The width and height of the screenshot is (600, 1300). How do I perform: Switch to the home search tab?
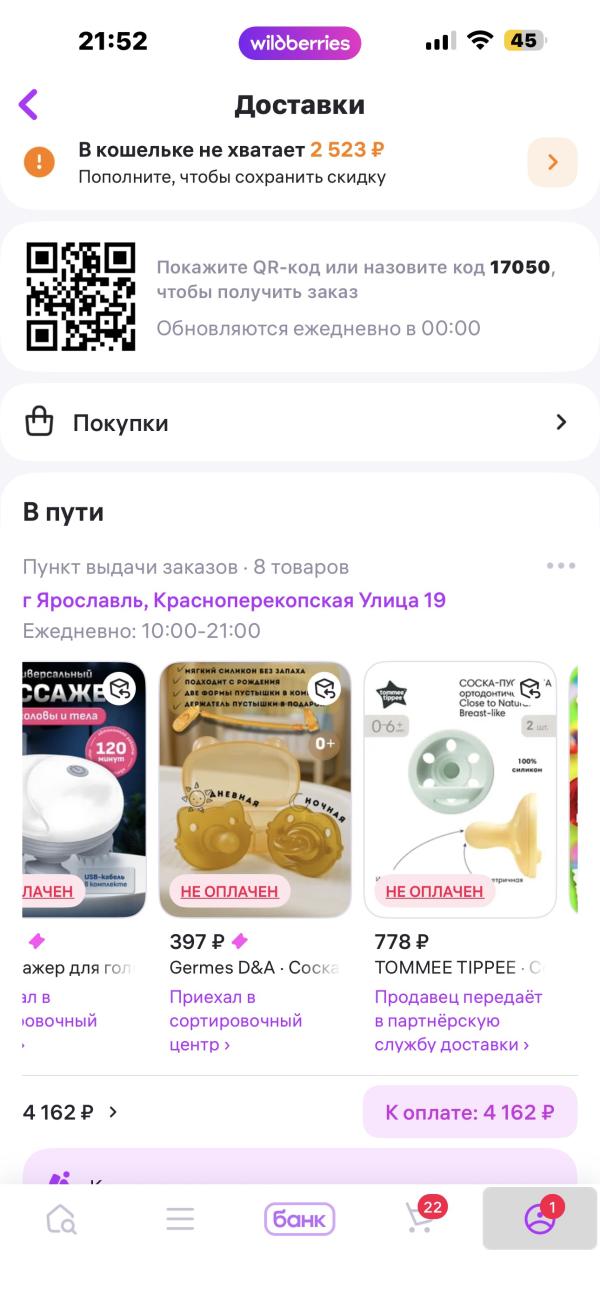click(61, 1219)
